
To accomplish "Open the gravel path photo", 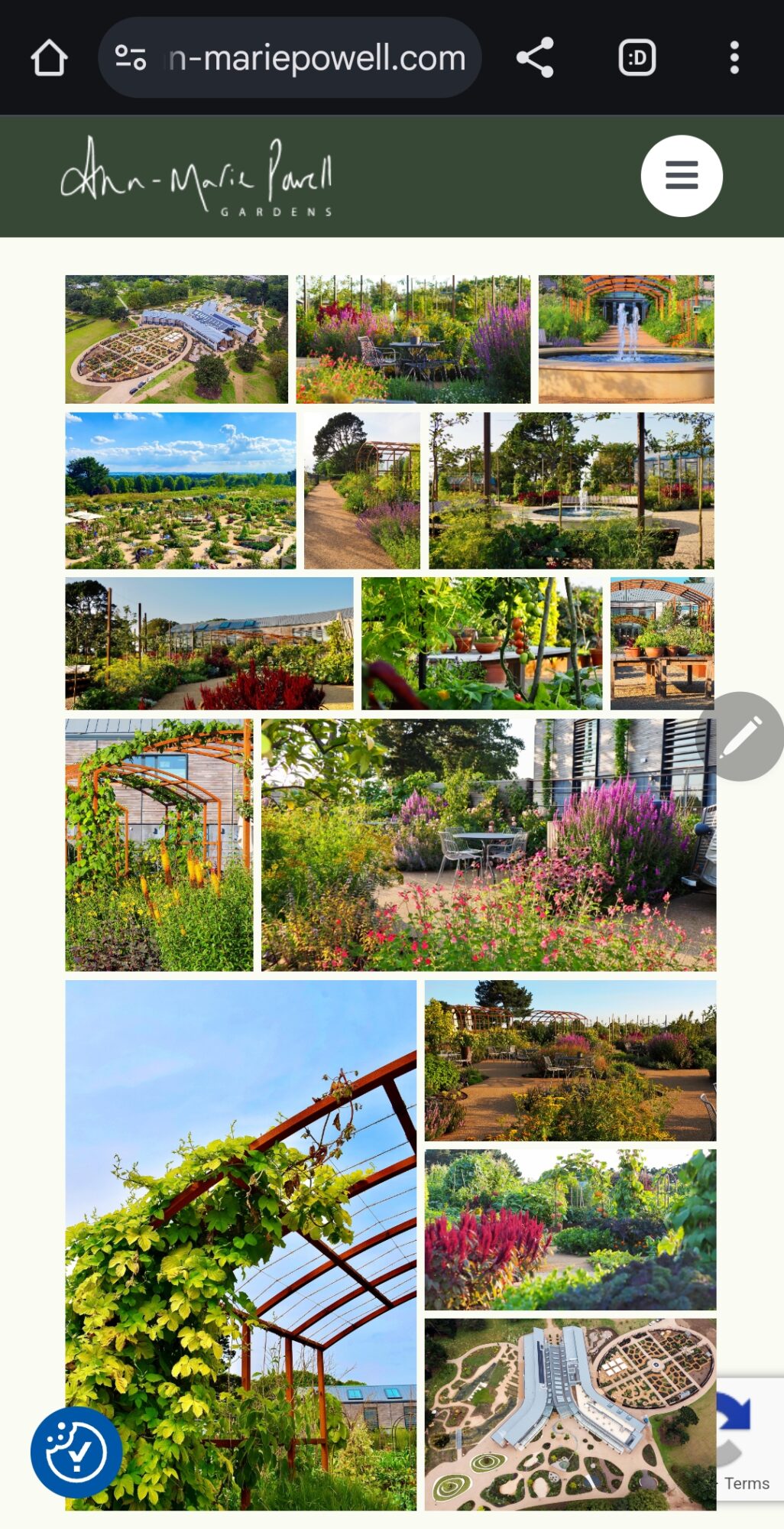I will click(362, 491).
